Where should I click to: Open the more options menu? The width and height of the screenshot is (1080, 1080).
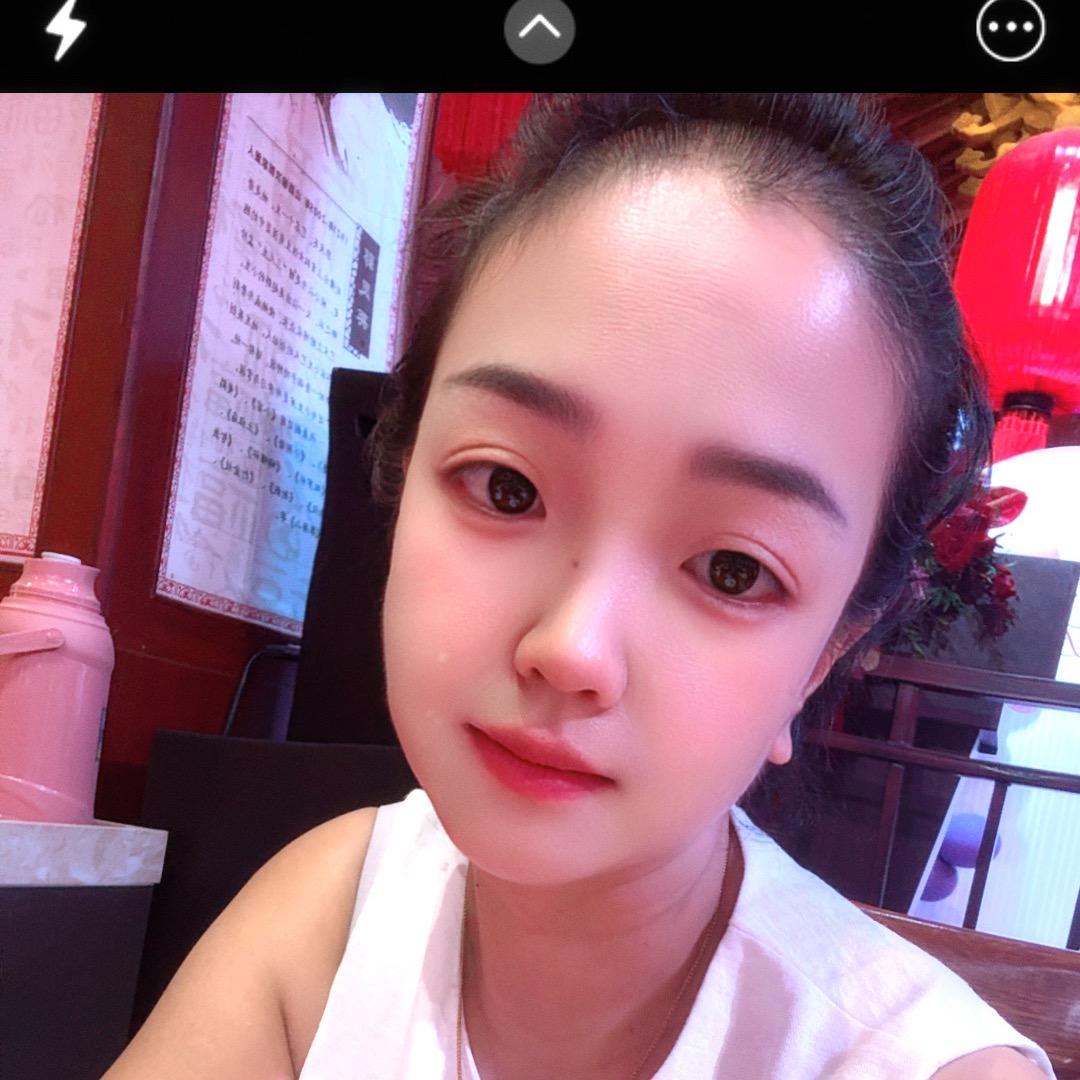(x=1010, y=28)
